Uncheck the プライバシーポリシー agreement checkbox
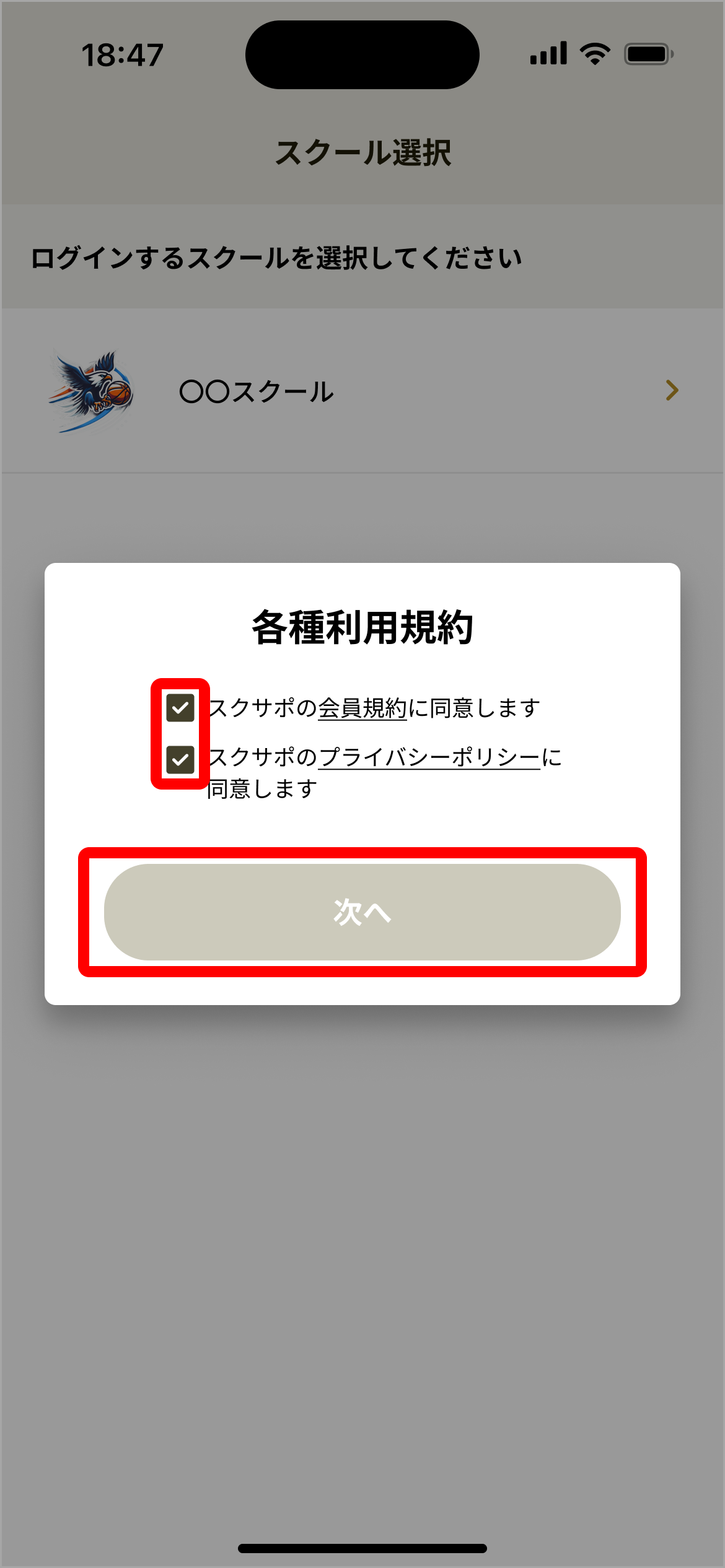Viewport: 725px width, 1568px height. tap(182, 760)
